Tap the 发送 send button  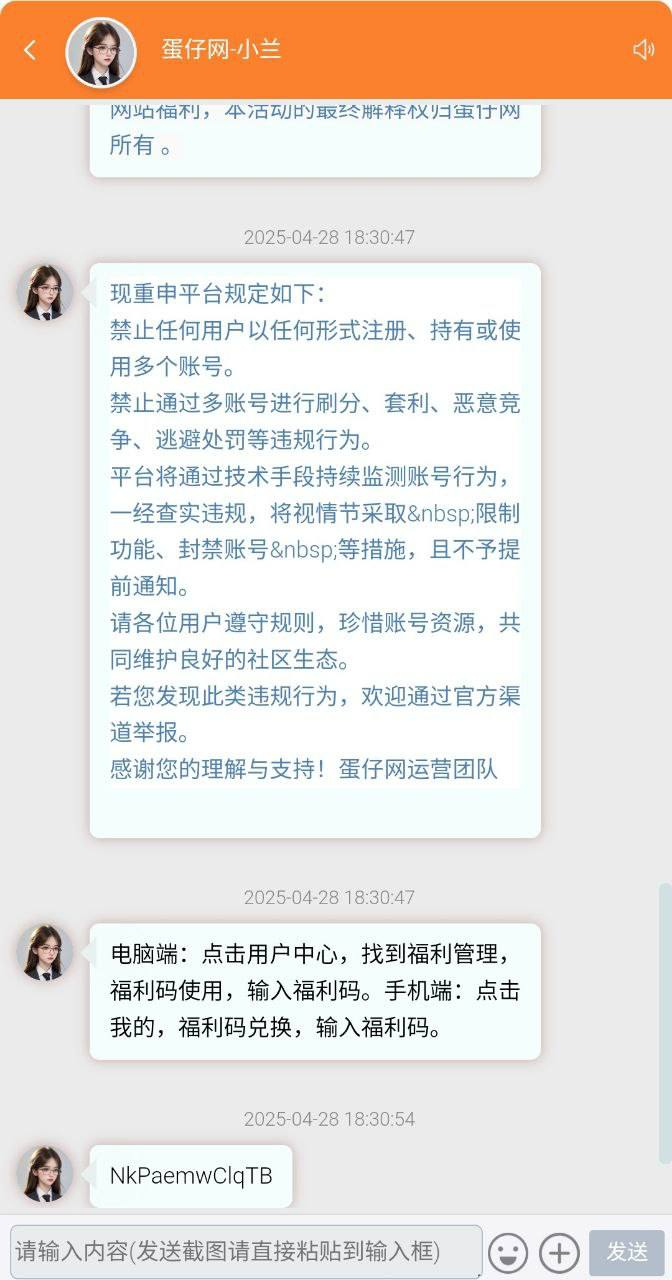[627, 1252]
